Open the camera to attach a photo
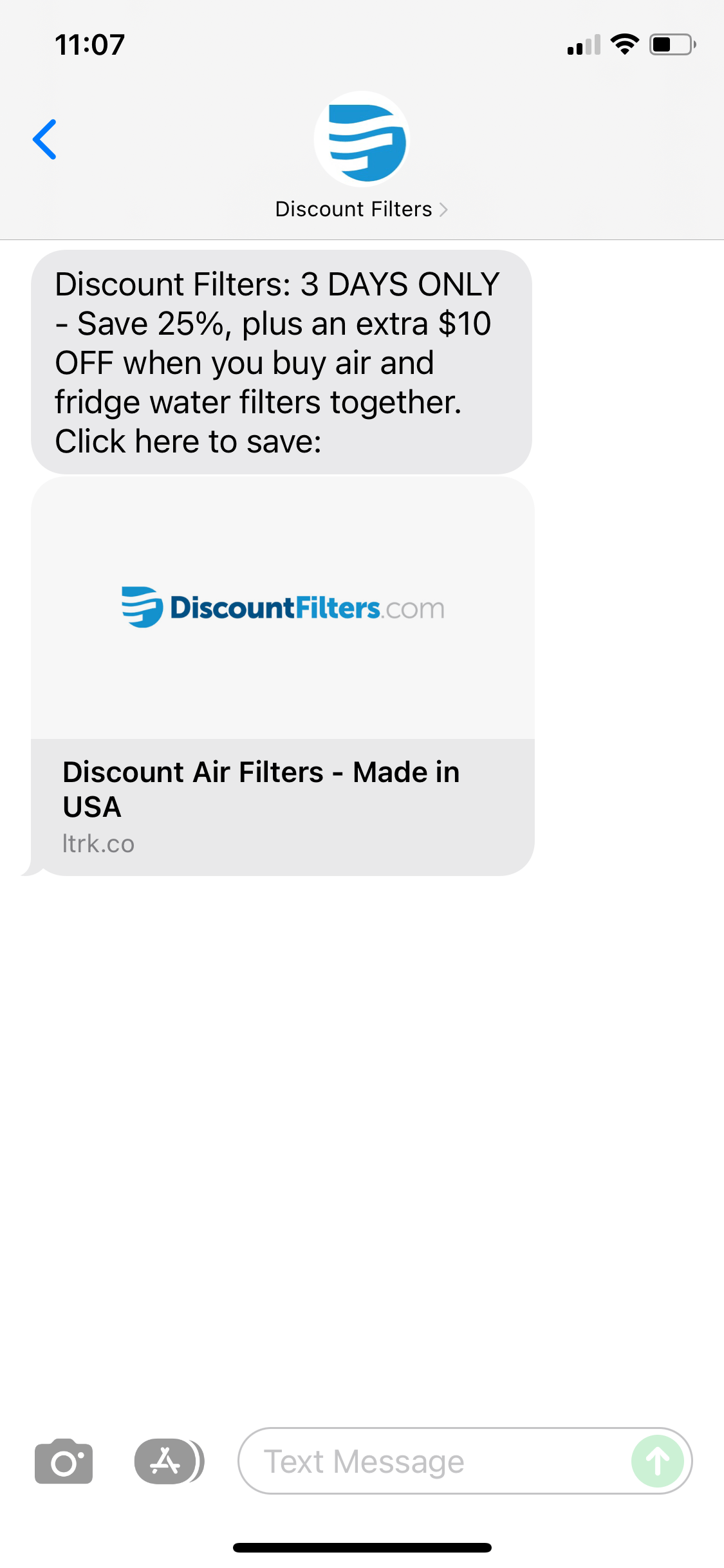This screenshot has width=724, height=1568. coord(64,1461)
